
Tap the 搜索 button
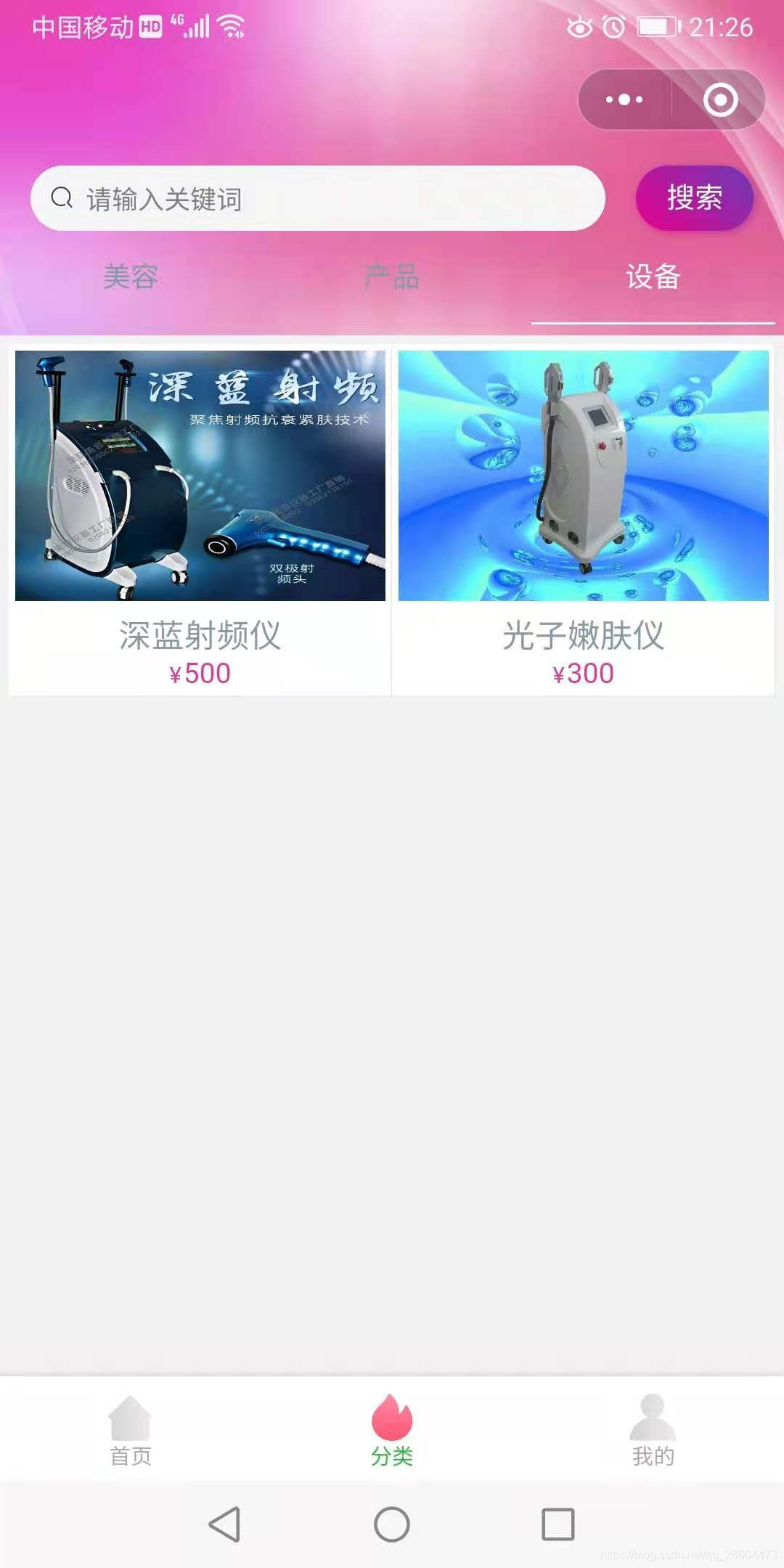click(694, 198)
